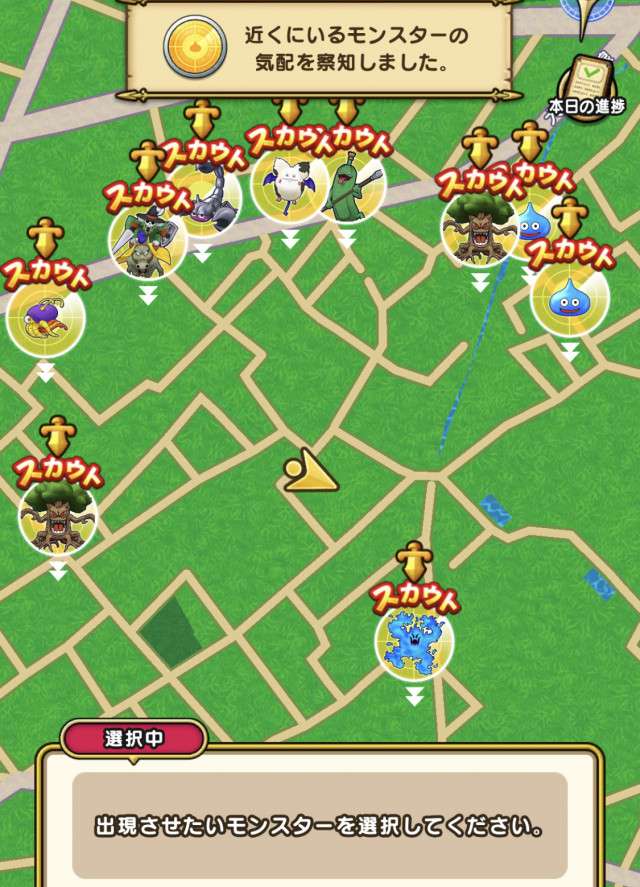Select the green hooded monster
Viewport: 640px width, 887px height.
[346, 187]
